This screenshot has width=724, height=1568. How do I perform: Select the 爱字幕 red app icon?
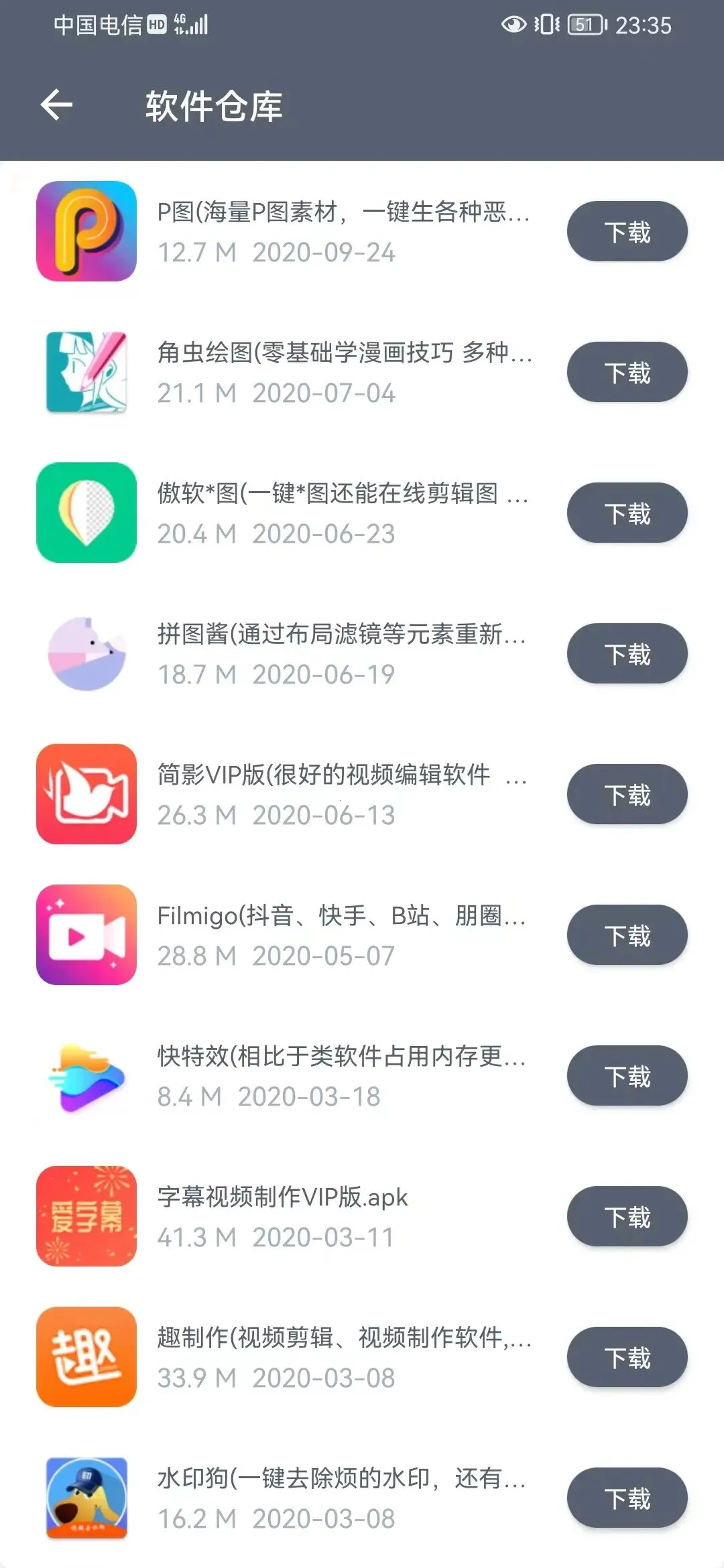(x=86, y=1216)
